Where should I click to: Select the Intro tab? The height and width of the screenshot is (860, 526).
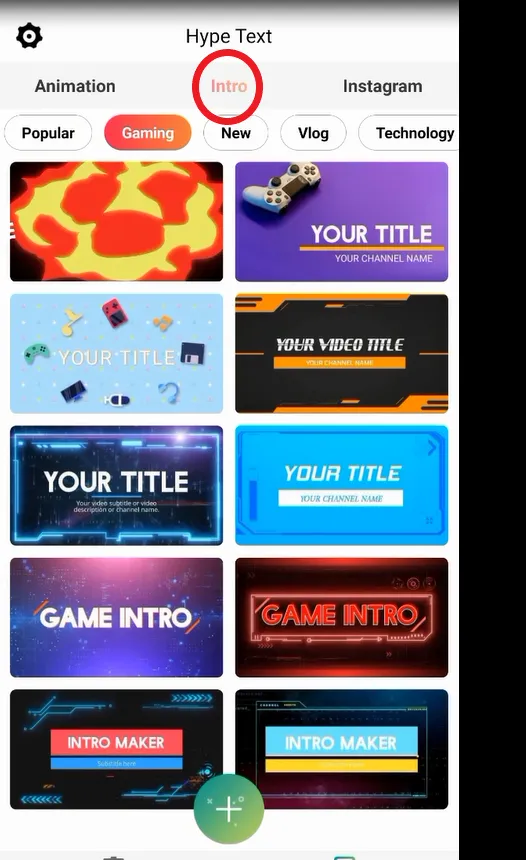click(229, 86)
